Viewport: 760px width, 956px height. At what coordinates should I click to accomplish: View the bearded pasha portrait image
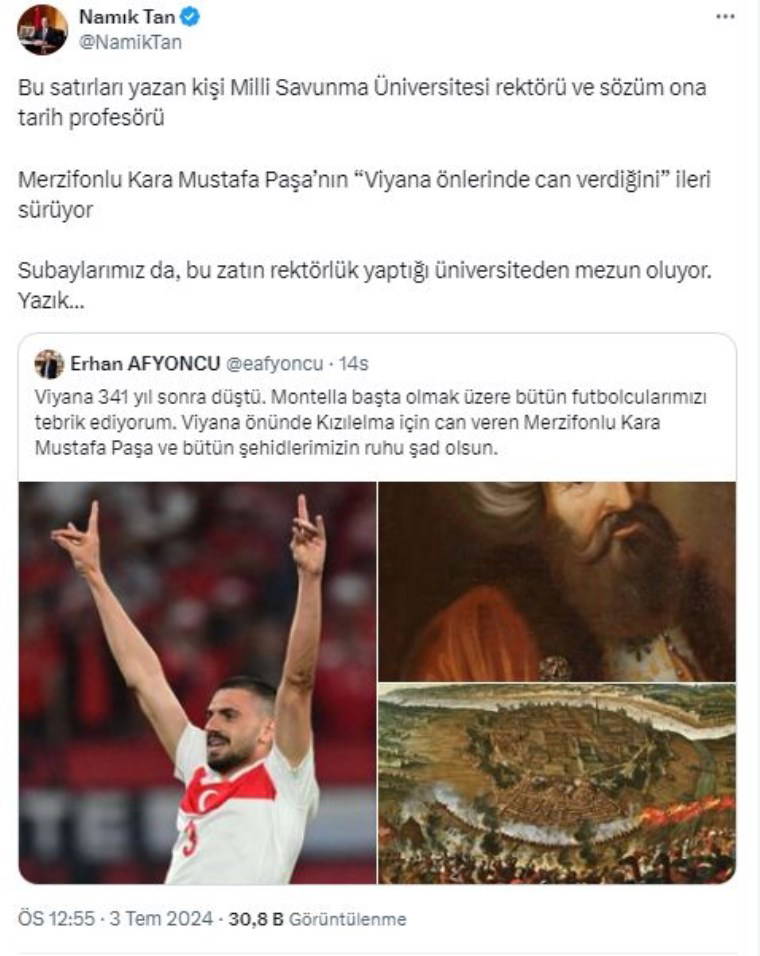[557, 581]
